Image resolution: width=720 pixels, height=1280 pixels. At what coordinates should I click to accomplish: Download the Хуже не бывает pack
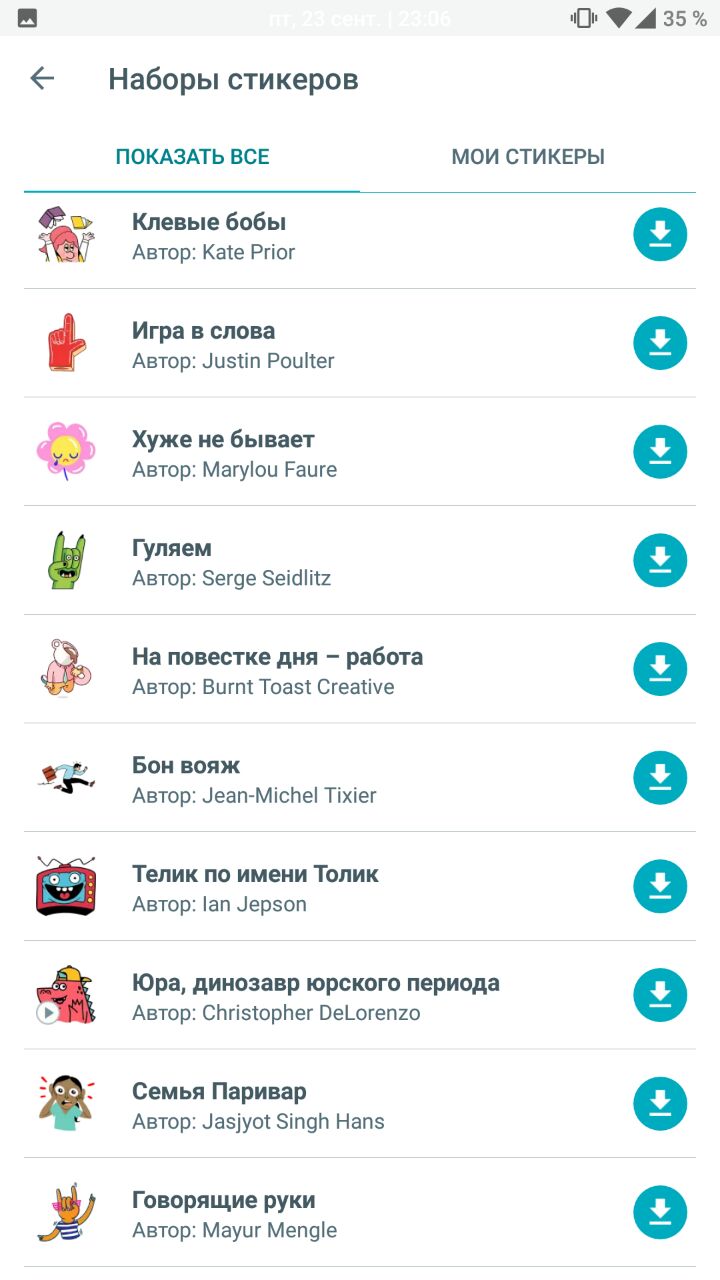[660, 452]
